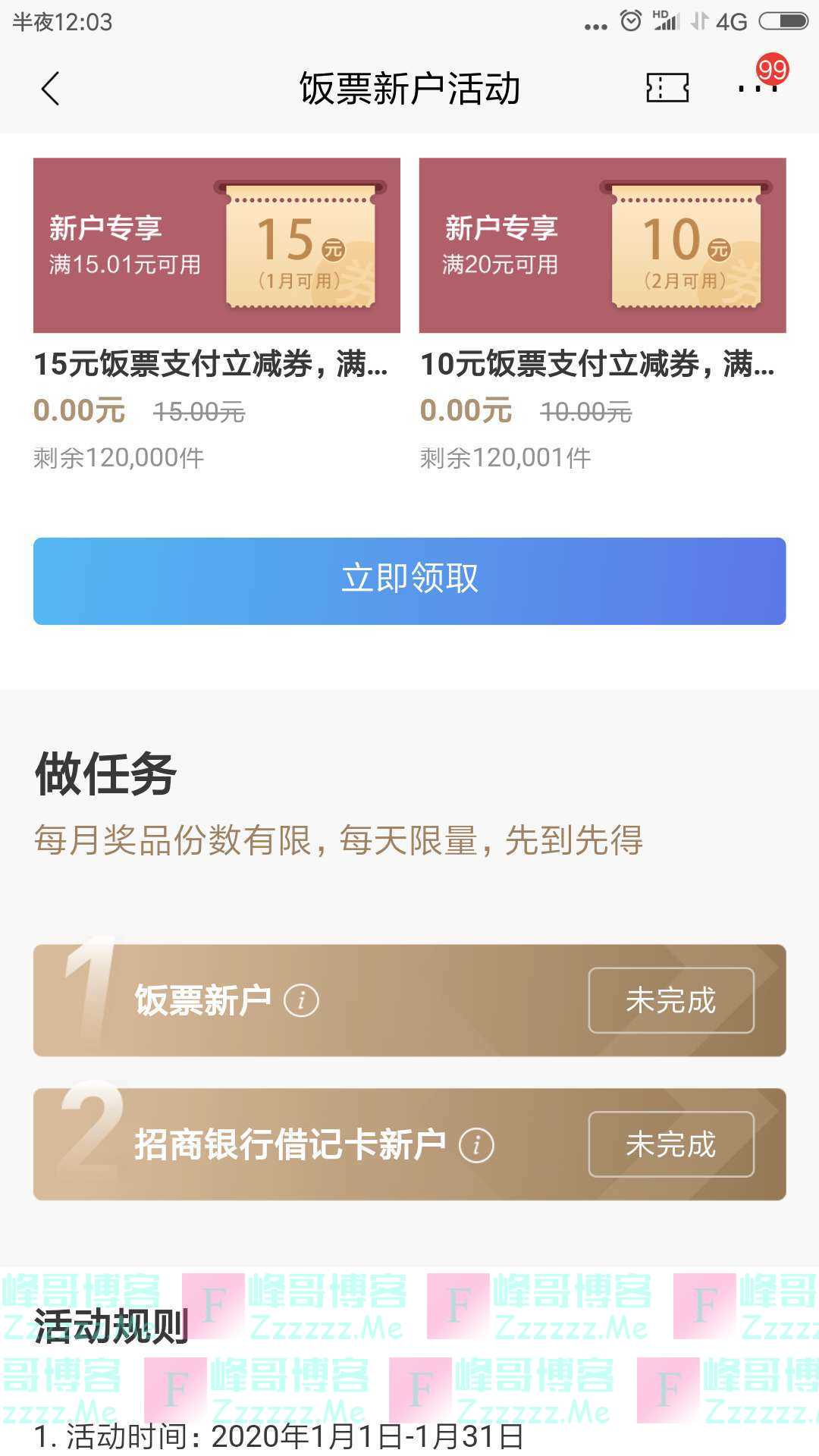Image resolution: width=819 pixels, height=1456 pixels.
Task: Open the three-dot overflow menu
Action: (758, 88)
